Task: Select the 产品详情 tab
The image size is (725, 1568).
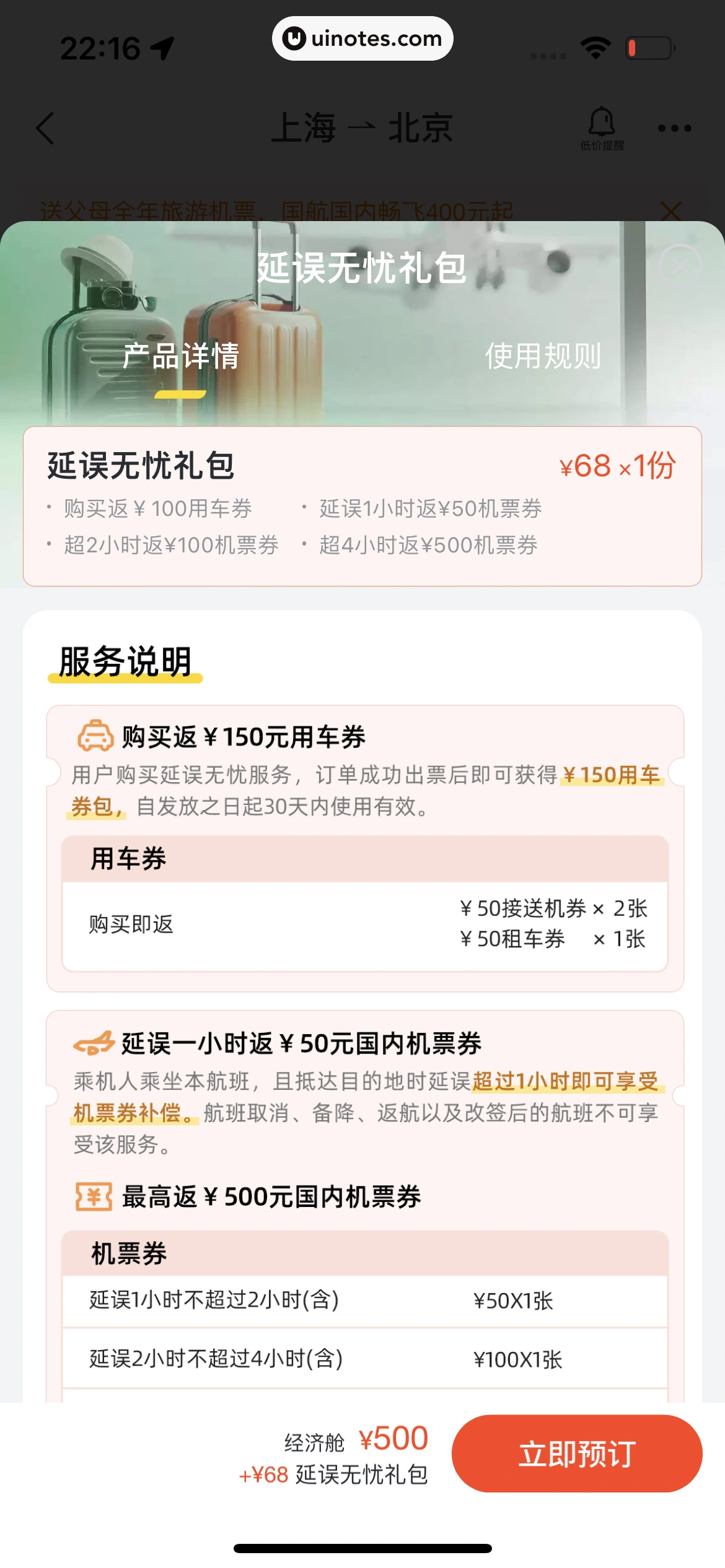Action: point(180,356)
